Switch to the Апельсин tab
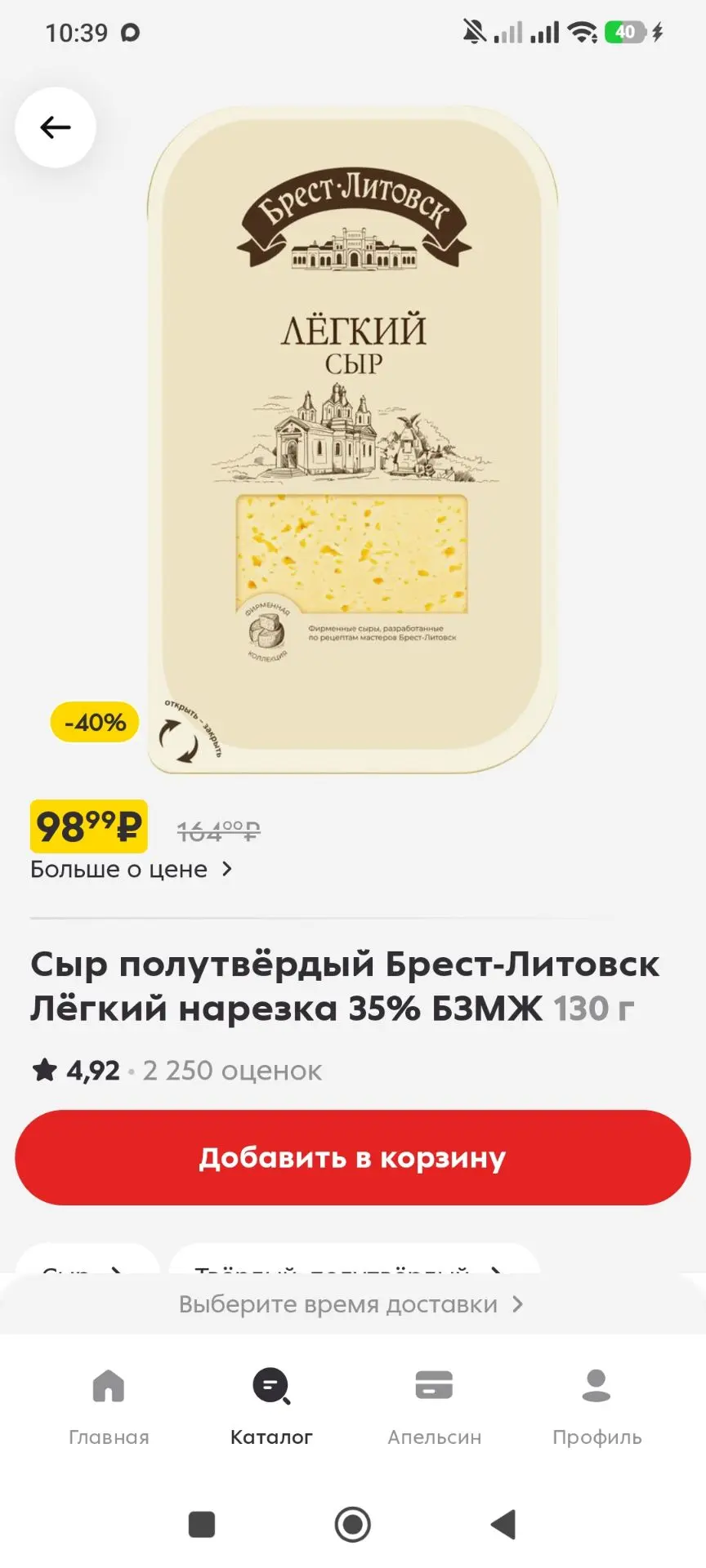Screen dimensions: 706x1568 pyautogui.click(x=434, y=1408)
